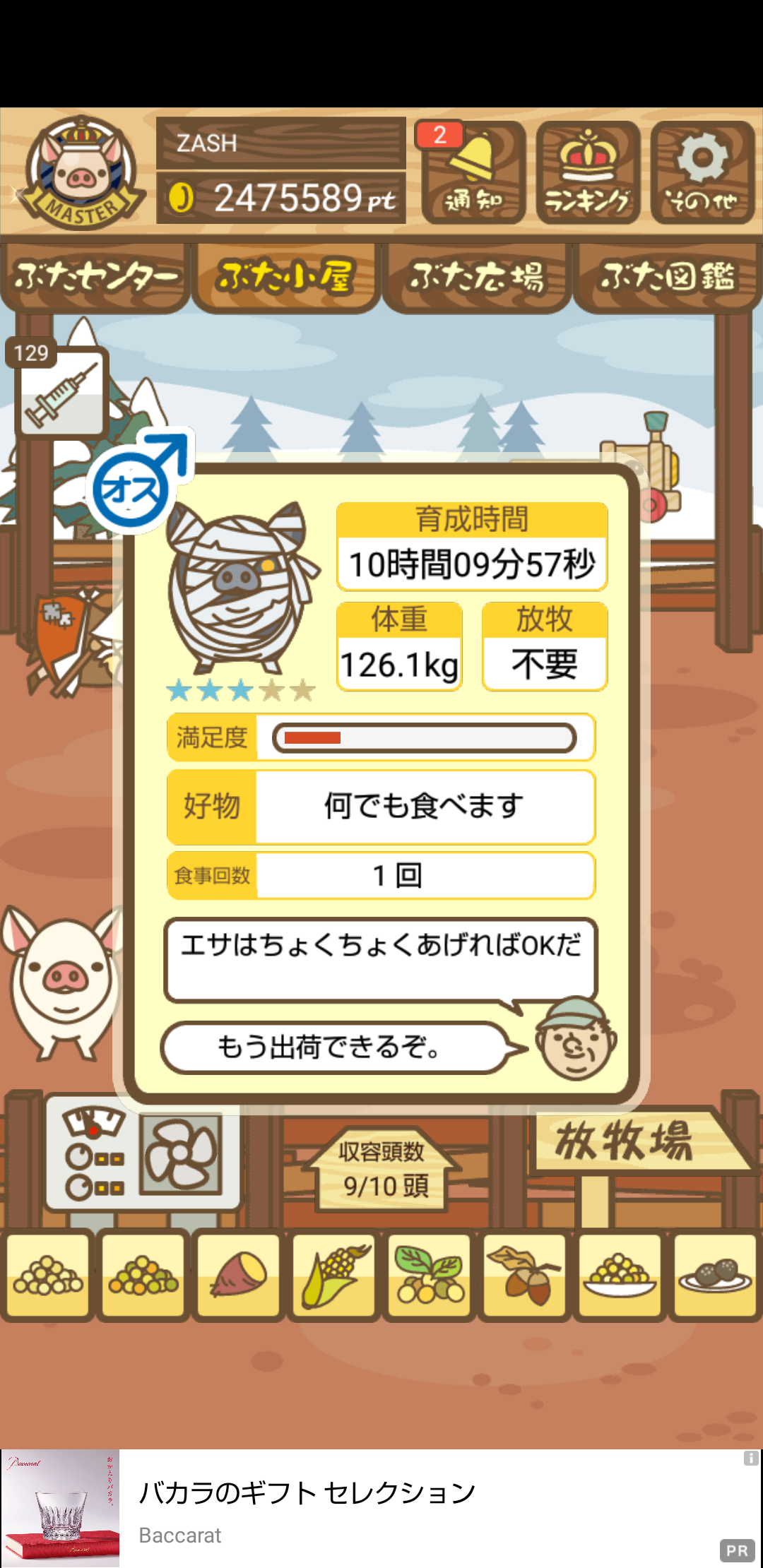The height and width of the screenshot is (1568, 763).
Task: Open その他 settings gear
Action: tap(702, 172)
